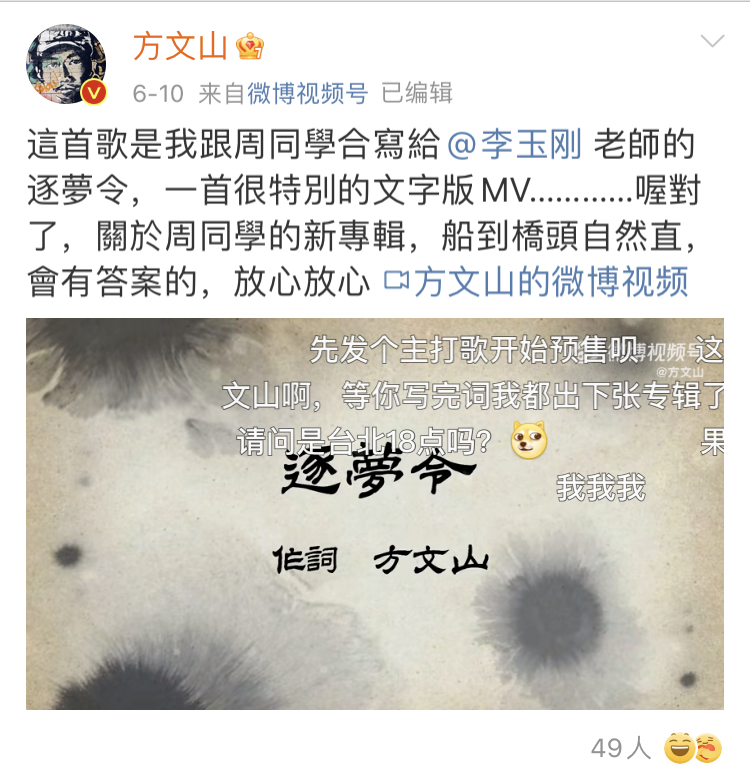Open 方文山's profile avatar
This screenshot has height=784, width=750.
pos(66,65)
